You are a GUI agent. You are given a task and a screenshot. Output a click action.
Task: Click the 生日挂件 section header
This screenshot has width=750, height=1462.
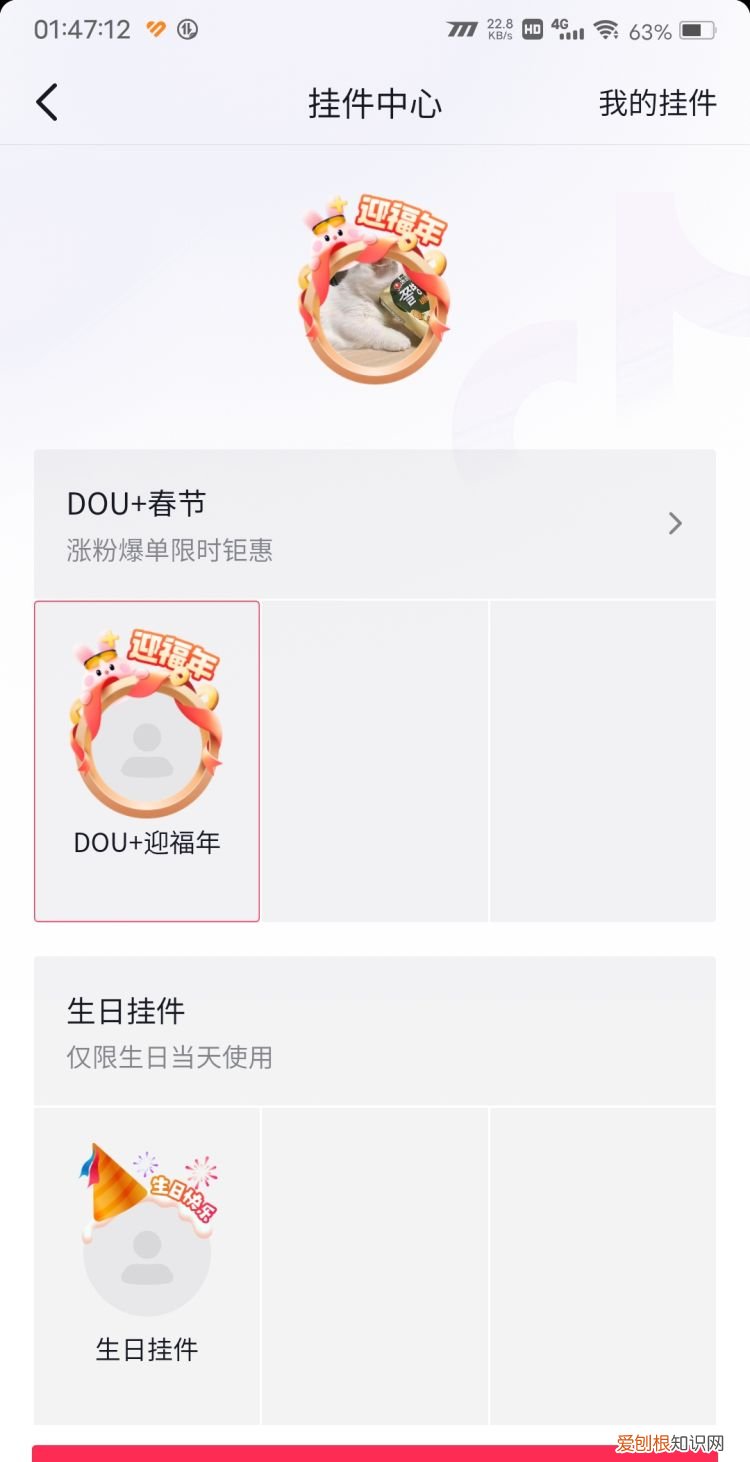click(125, 1011)
